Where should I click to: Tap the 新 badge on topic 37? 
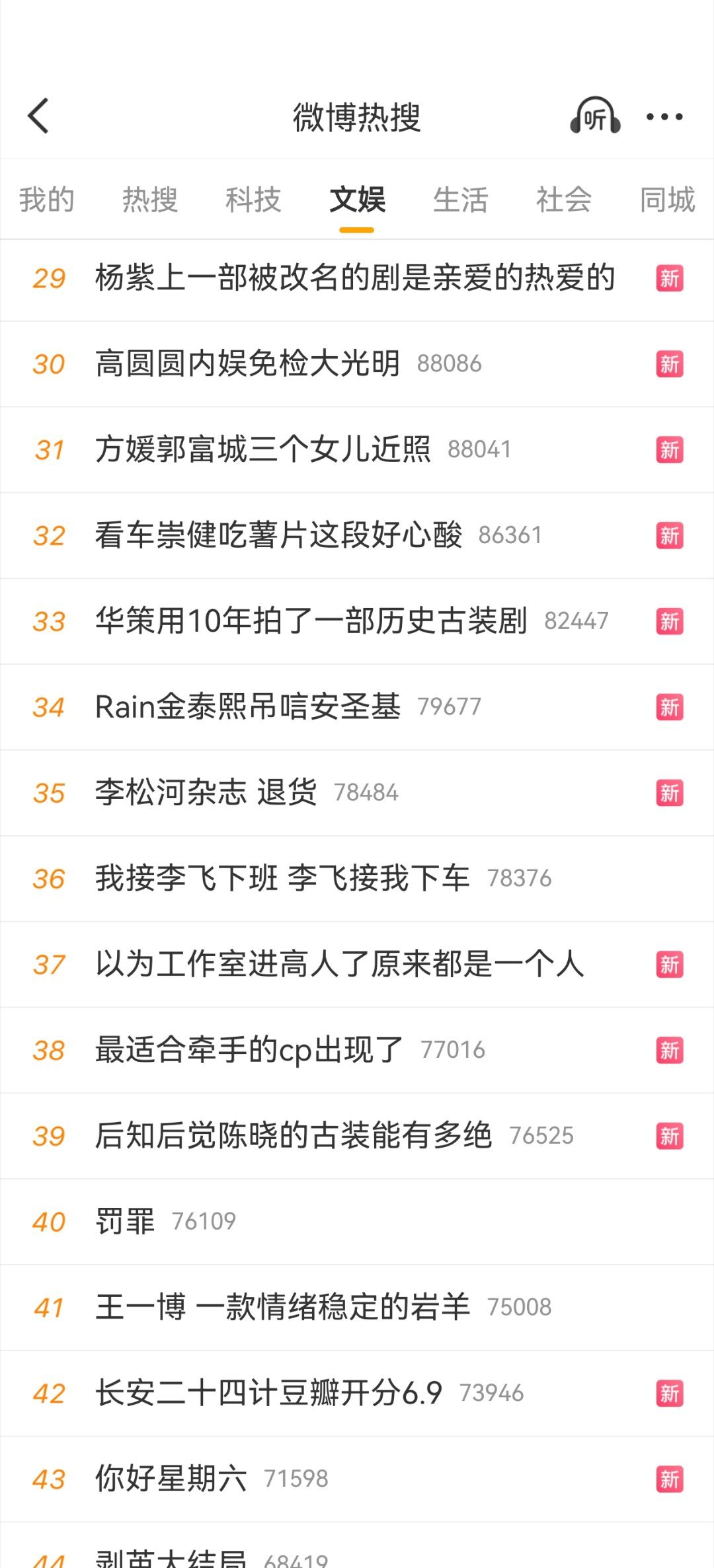(670, 964)
